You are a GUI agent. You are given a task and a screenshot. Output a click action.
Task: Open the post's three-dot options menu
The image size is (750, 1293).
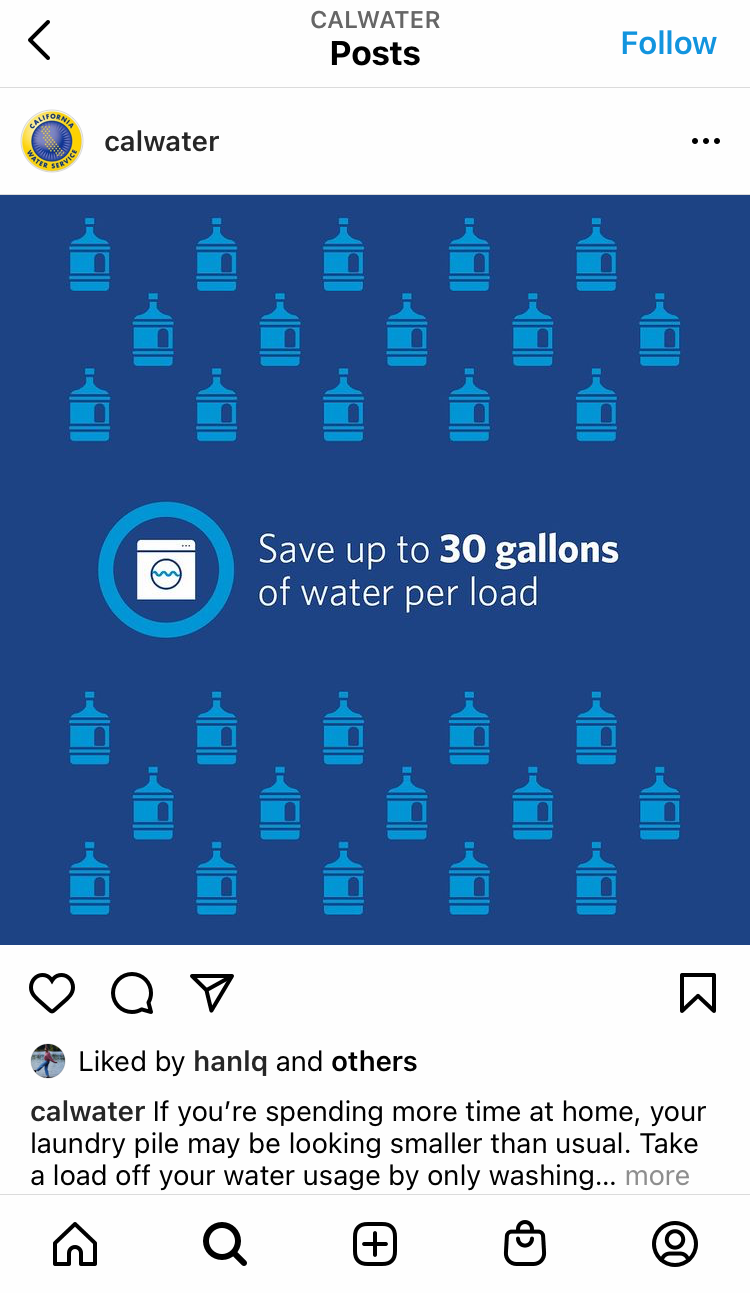pos(705,142)
